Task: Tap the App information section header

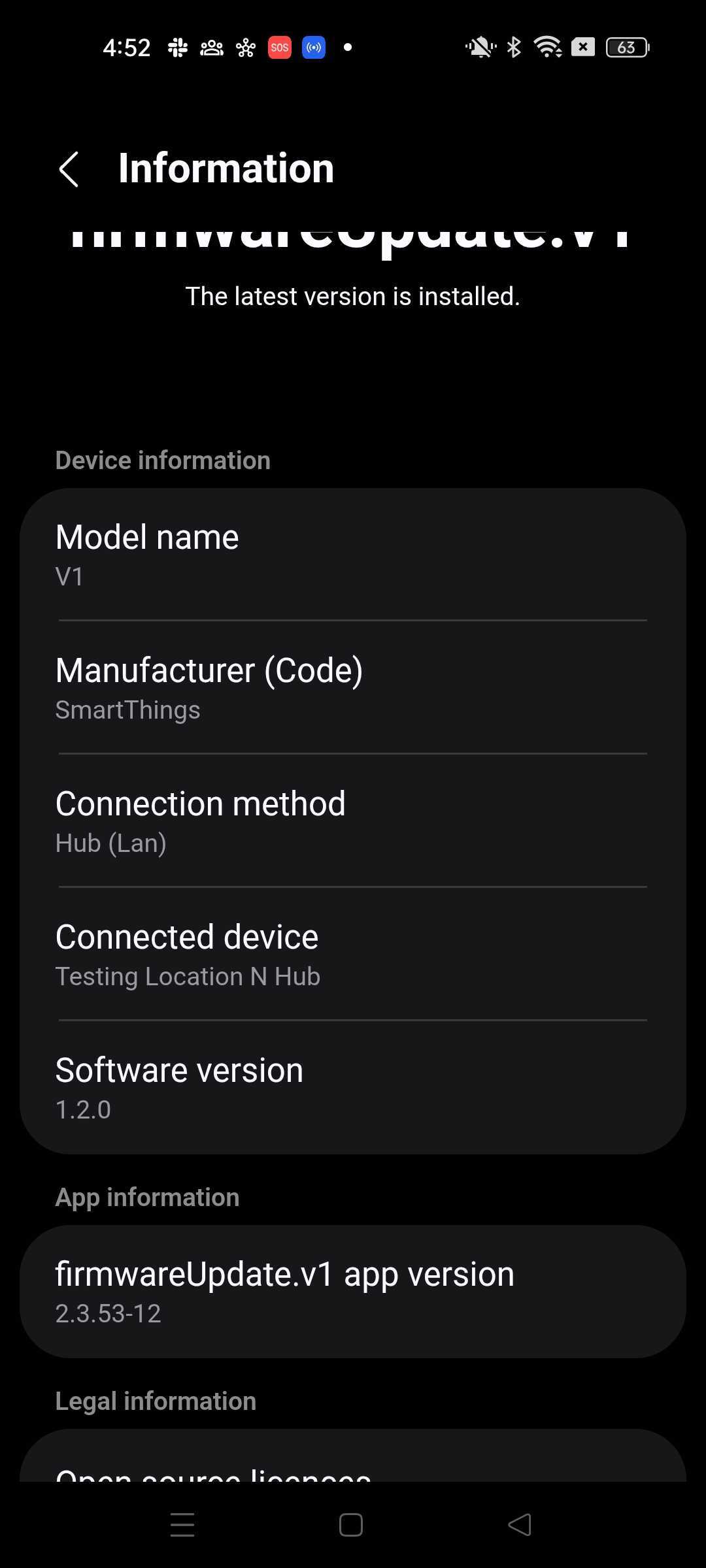Action: click(x=148, y=1196)
